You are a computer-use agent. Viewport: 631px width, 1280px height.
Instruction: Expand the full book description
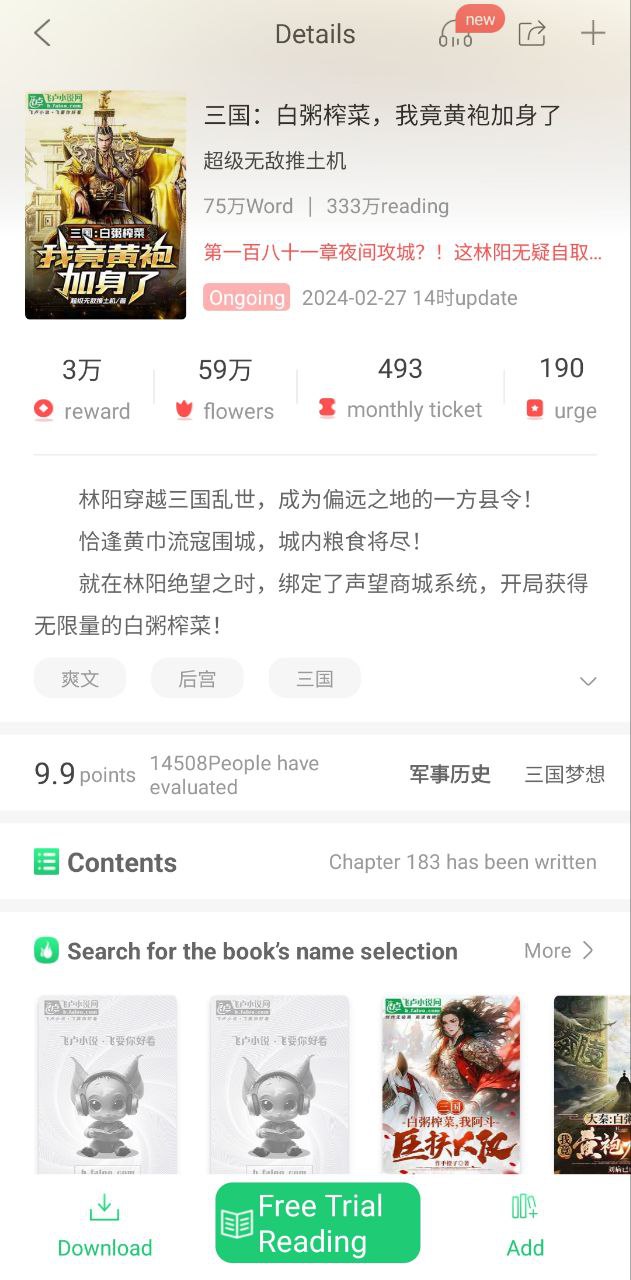[x=588, y=681]
